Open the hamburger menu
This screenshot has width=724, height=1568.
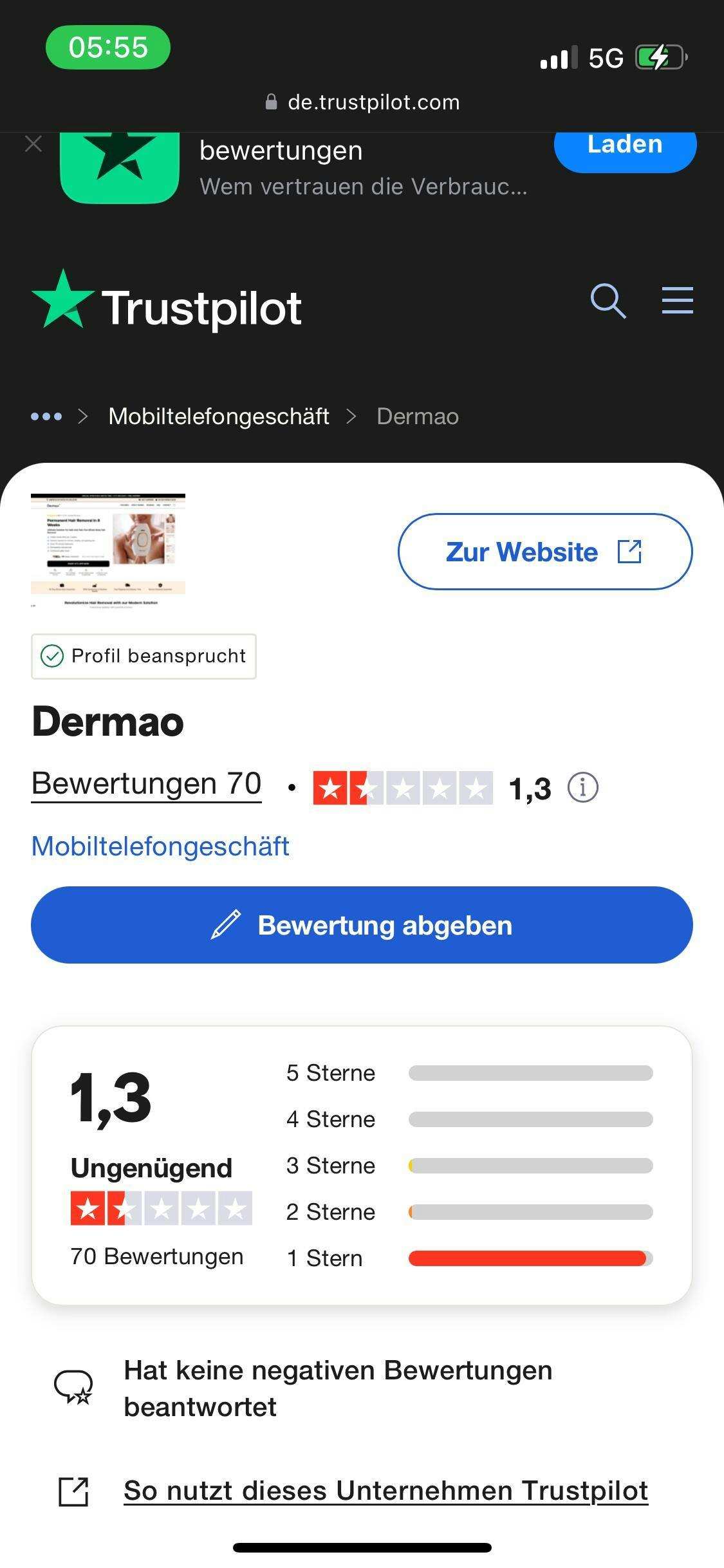677,301
